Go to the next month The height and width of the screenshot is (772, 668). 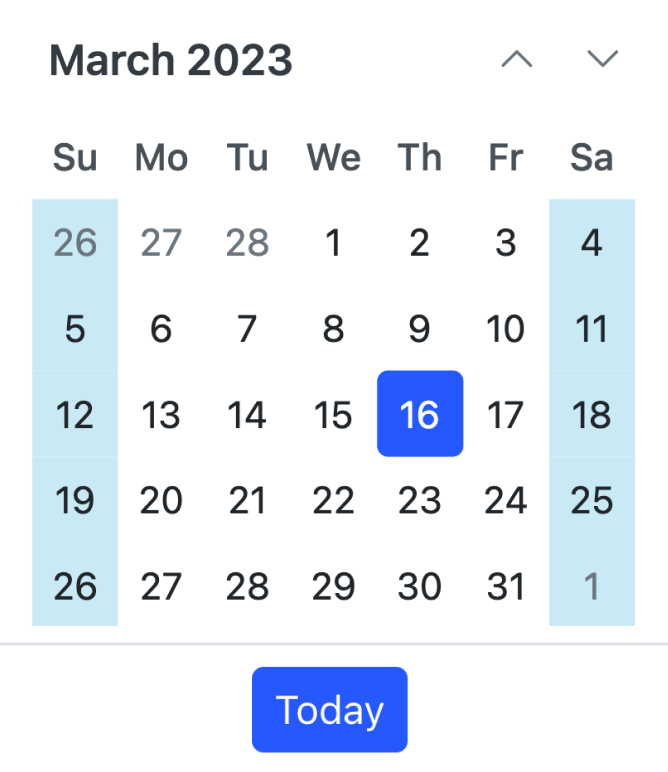[602, 60]
